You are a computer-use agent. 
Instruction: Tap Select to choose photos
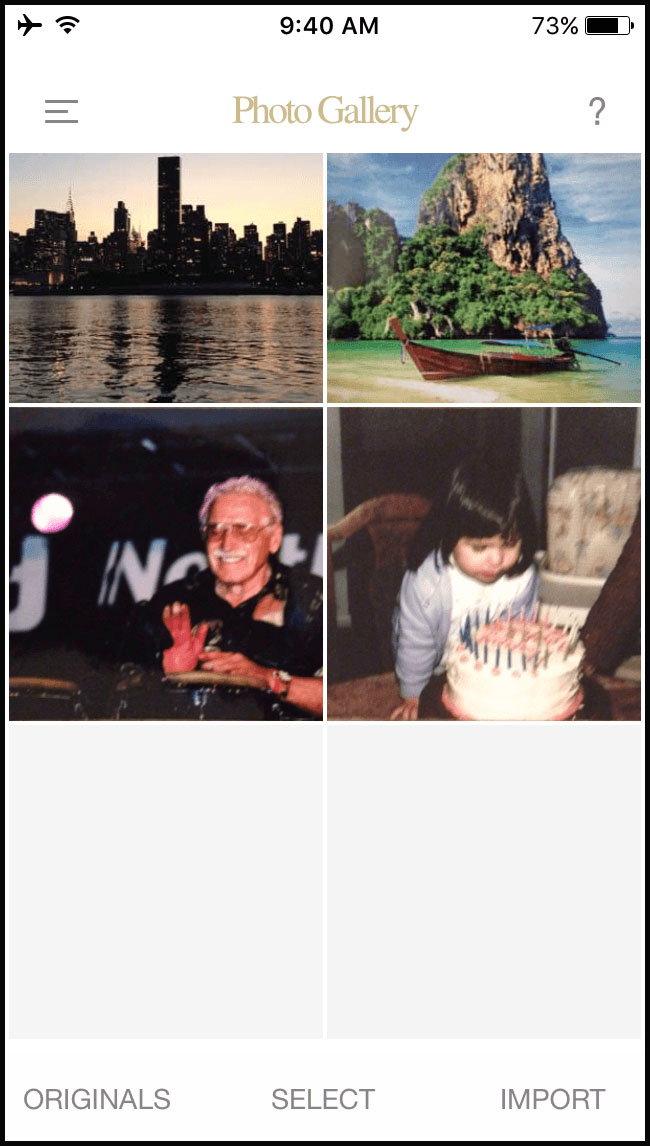[x=323, y=1099]
